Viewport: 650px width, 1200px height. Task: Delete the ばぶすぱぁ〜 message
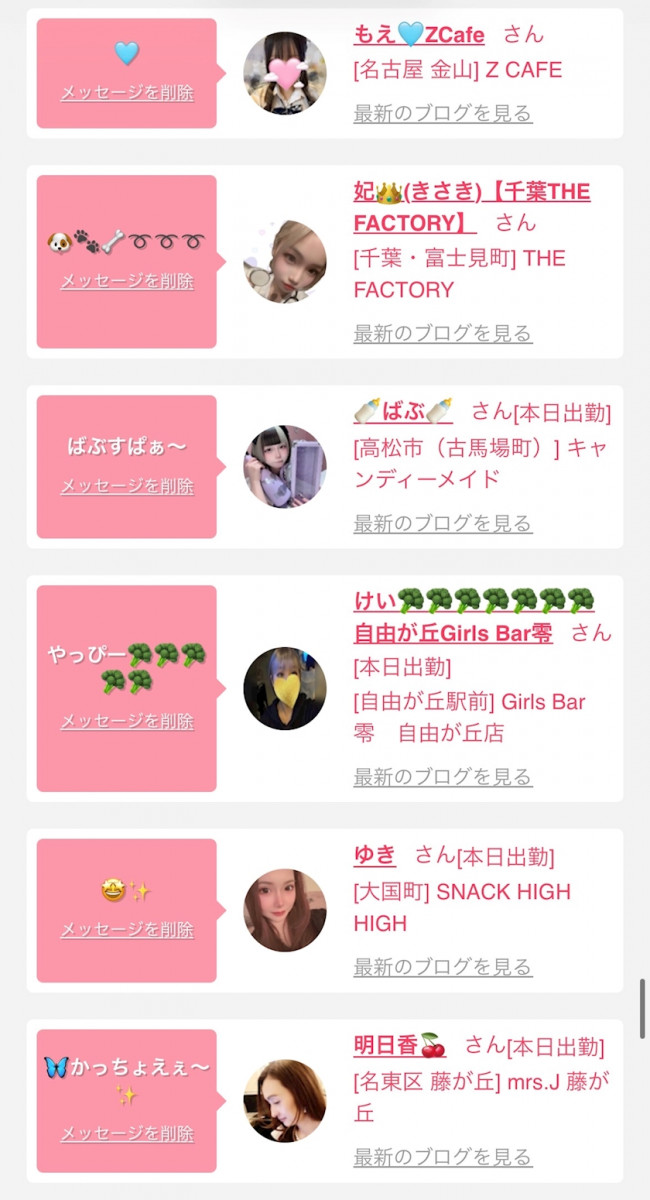coord(127,486)
